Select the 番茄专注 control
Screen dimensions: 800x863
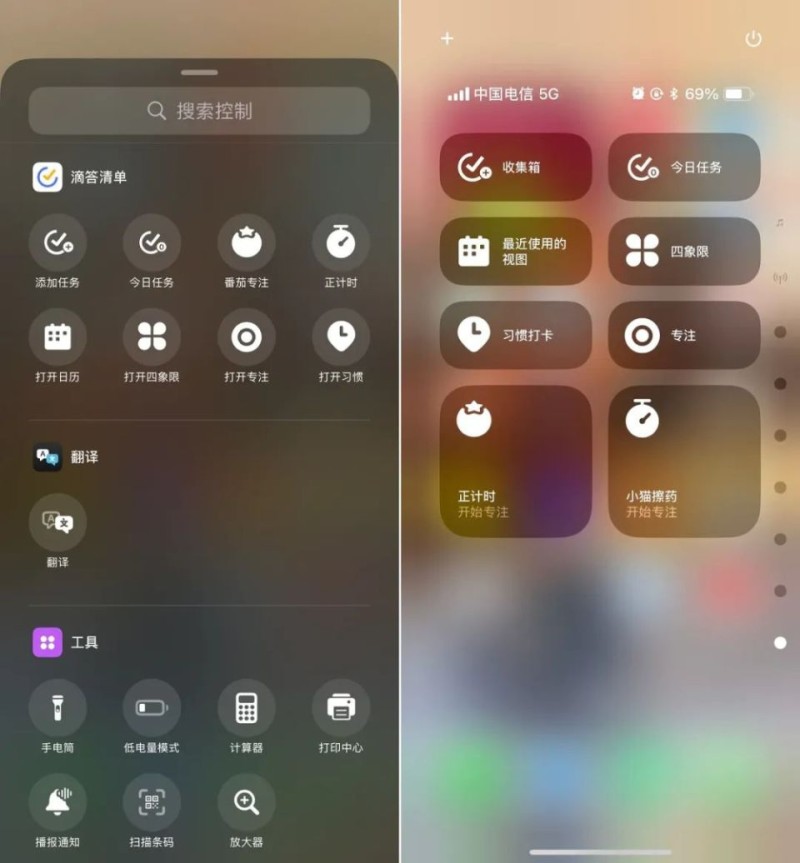246,243
